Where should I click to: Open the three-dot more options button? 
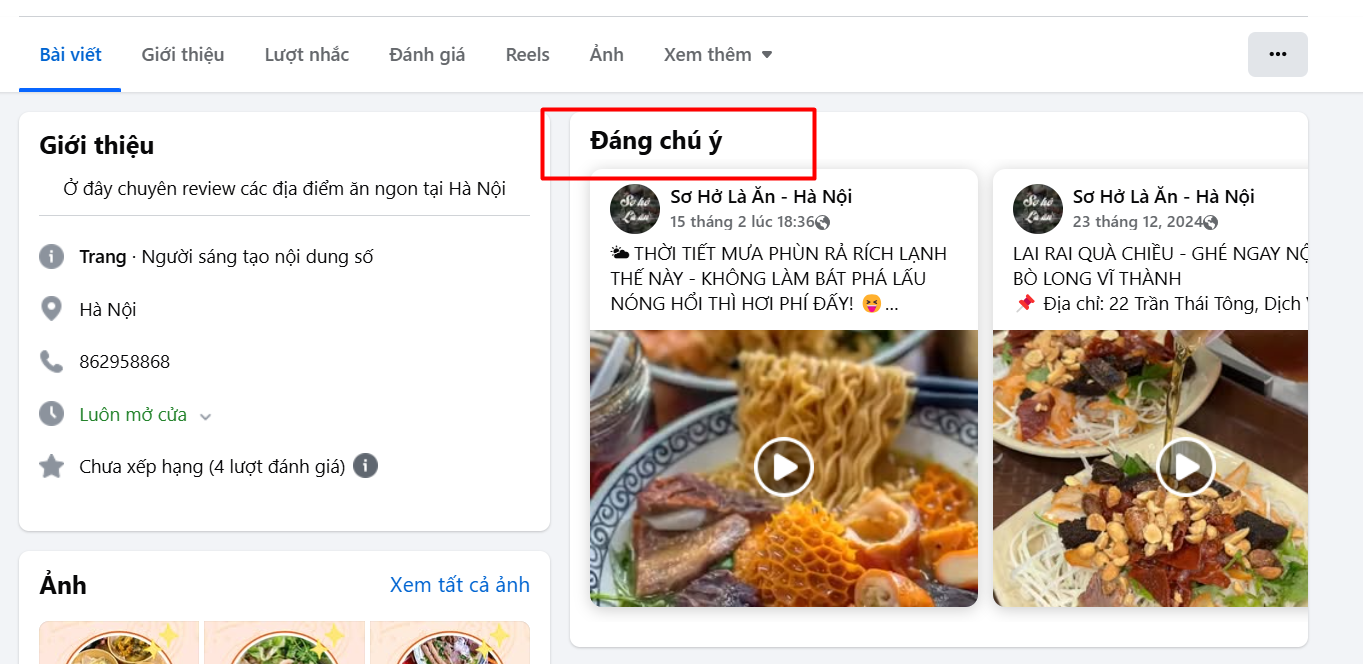pyautogui.click(x=1277, y=54)
